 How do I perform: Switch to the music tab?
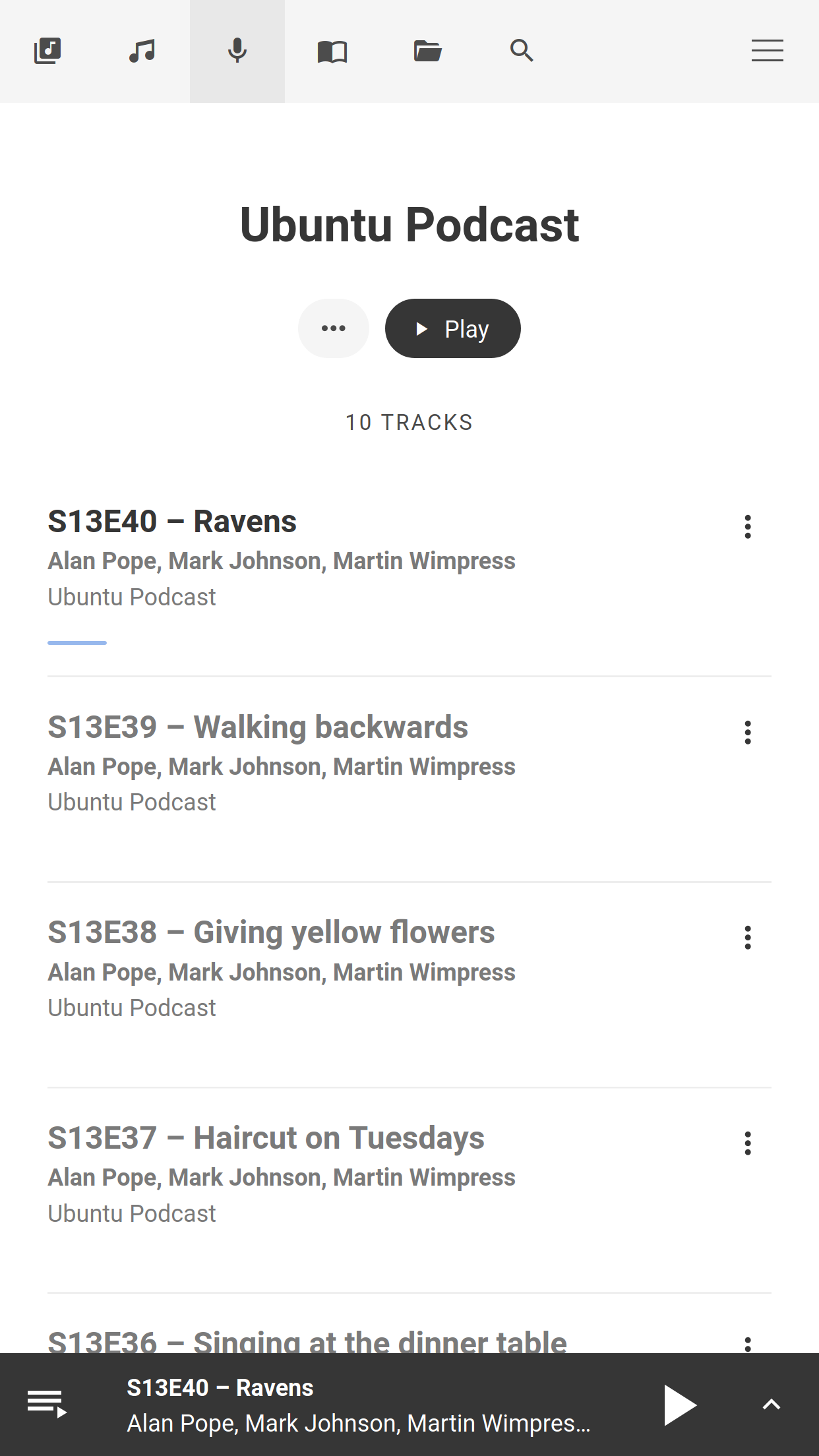(142, 51)
